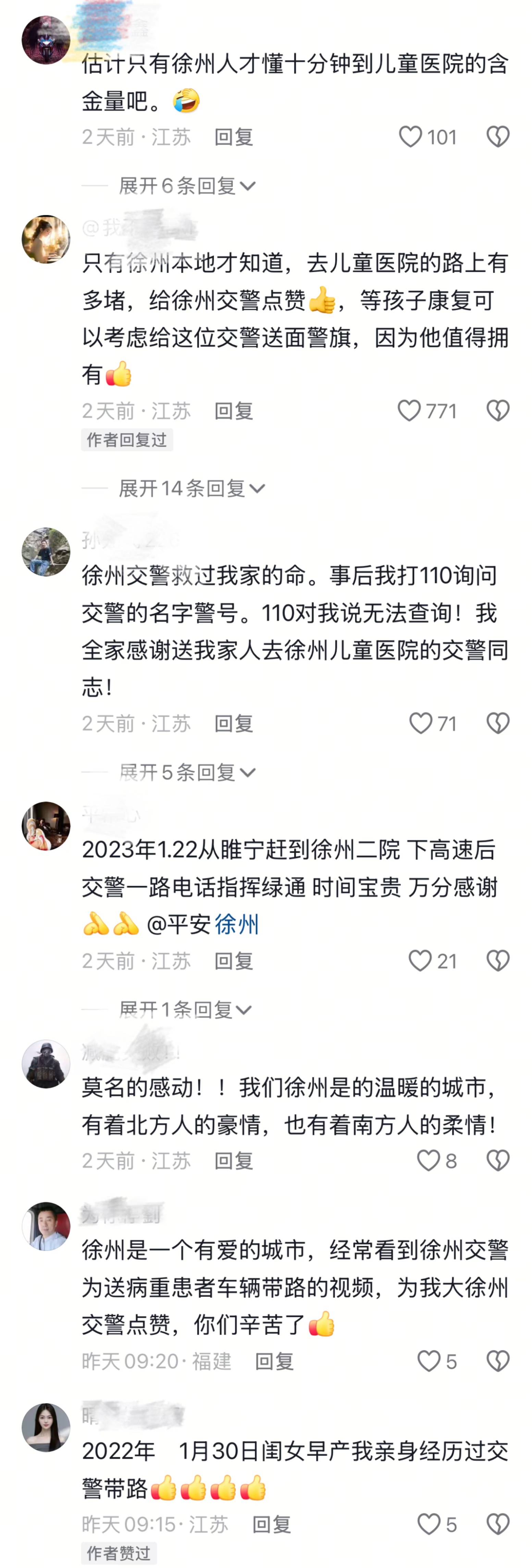Open the @平安徐州 mention link
The image size is (532, 1568).
[236, 925]
